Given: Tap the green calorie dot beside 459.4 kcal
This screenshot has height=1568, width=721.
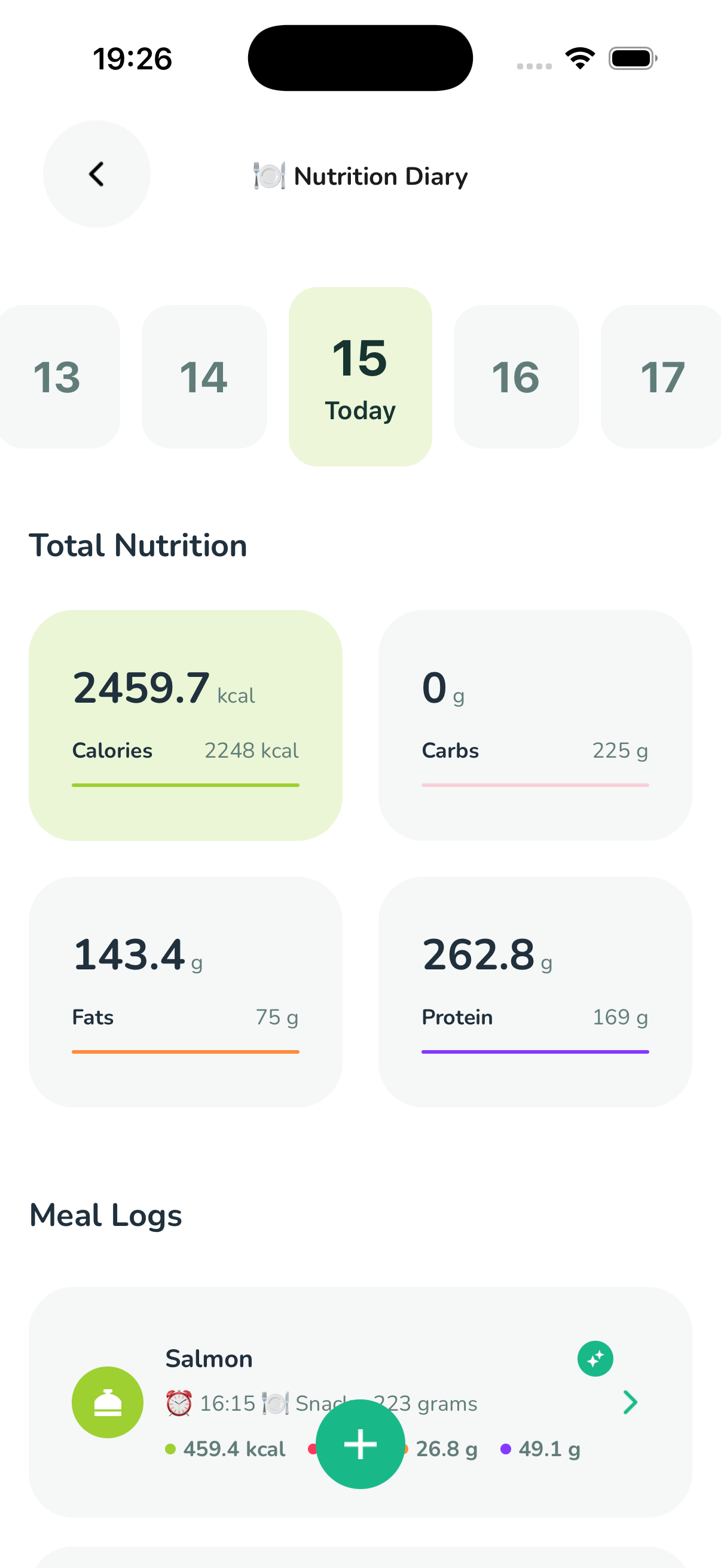Looking at the screenshot, I should click(x=172, y=1448).
